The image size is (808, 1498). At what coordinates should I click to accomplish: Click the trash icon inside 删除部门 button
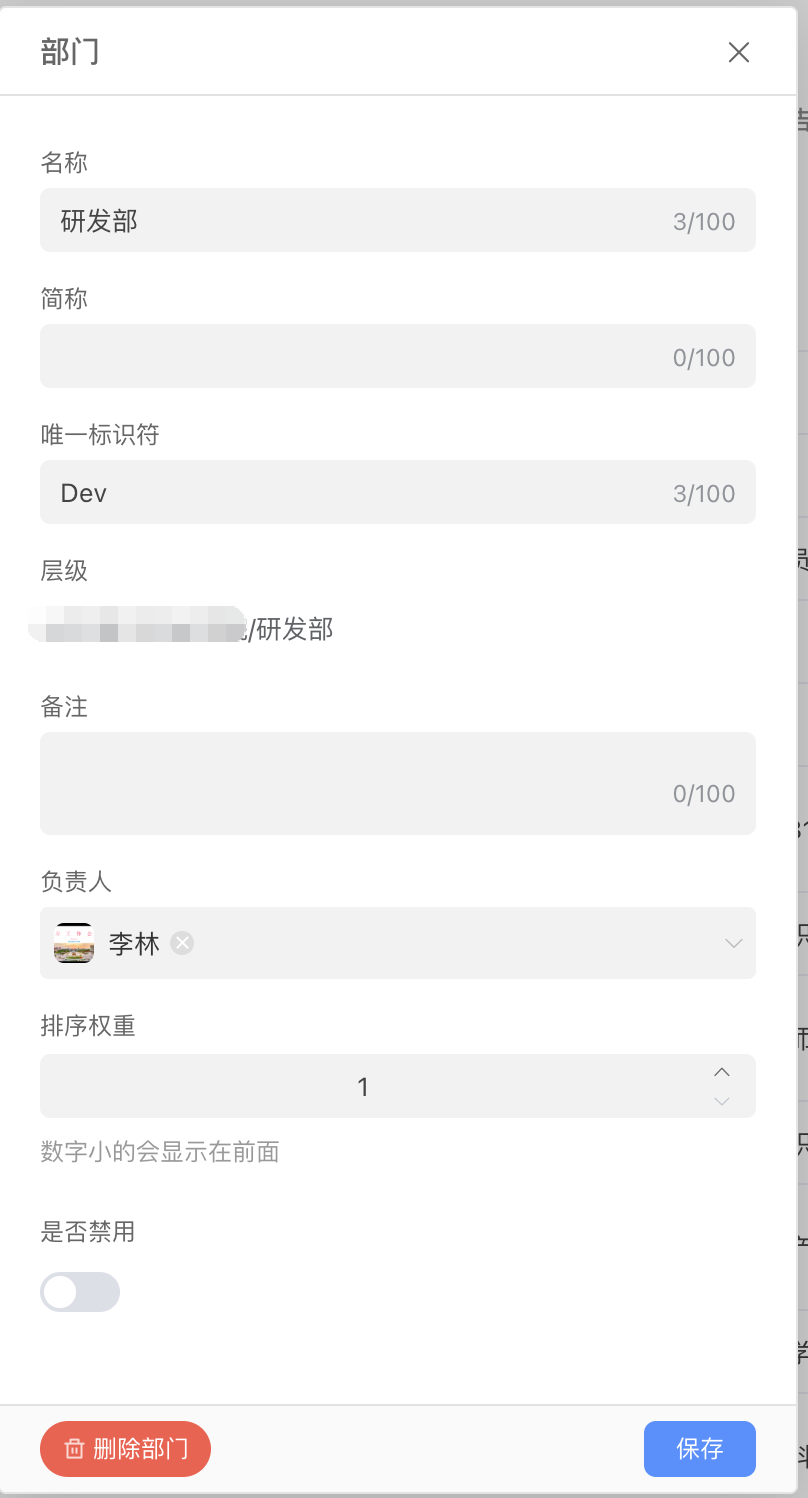(x=73, y=1448)
